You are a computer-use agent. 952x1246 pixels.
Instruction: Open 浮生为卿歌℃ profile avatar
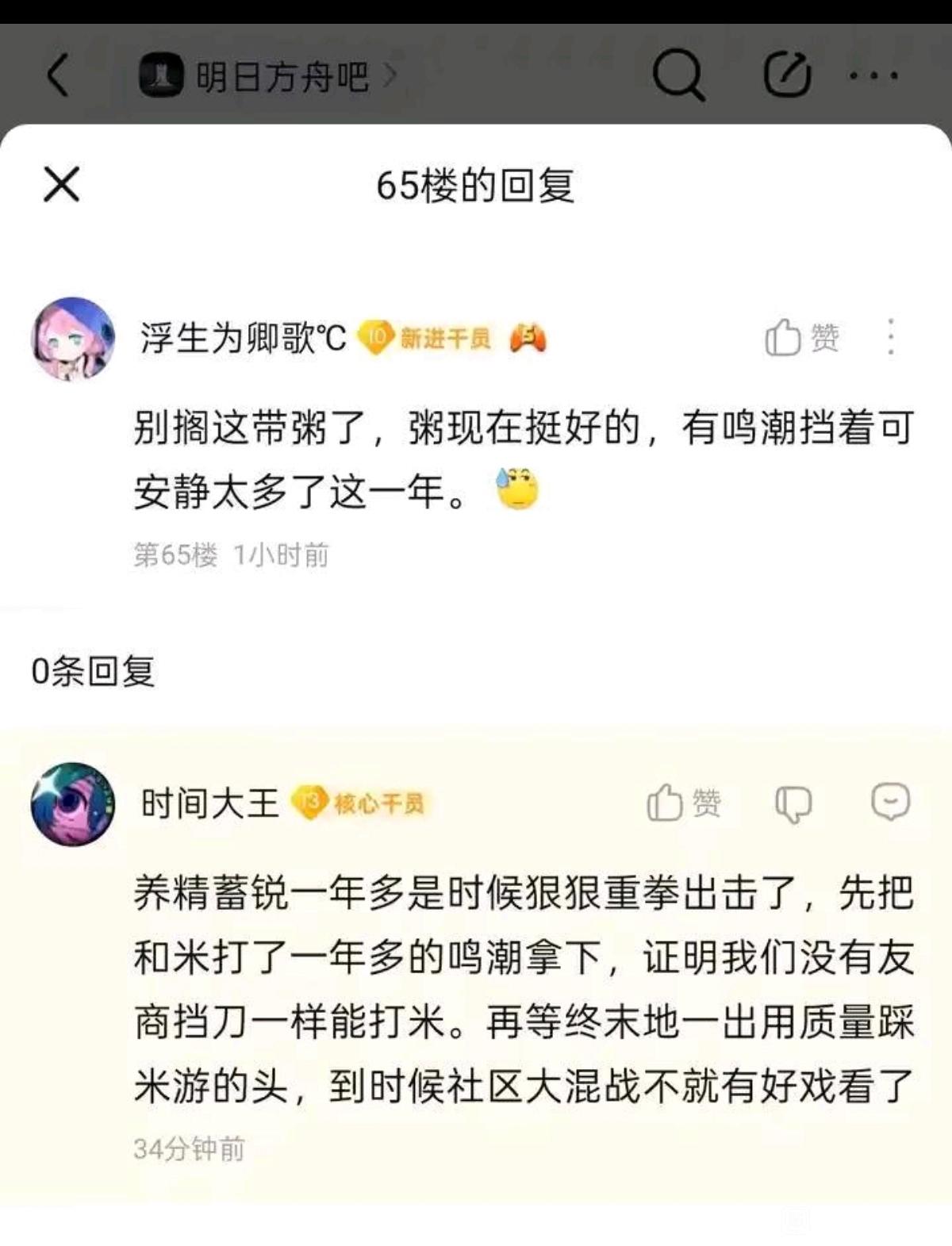[72, 339]
